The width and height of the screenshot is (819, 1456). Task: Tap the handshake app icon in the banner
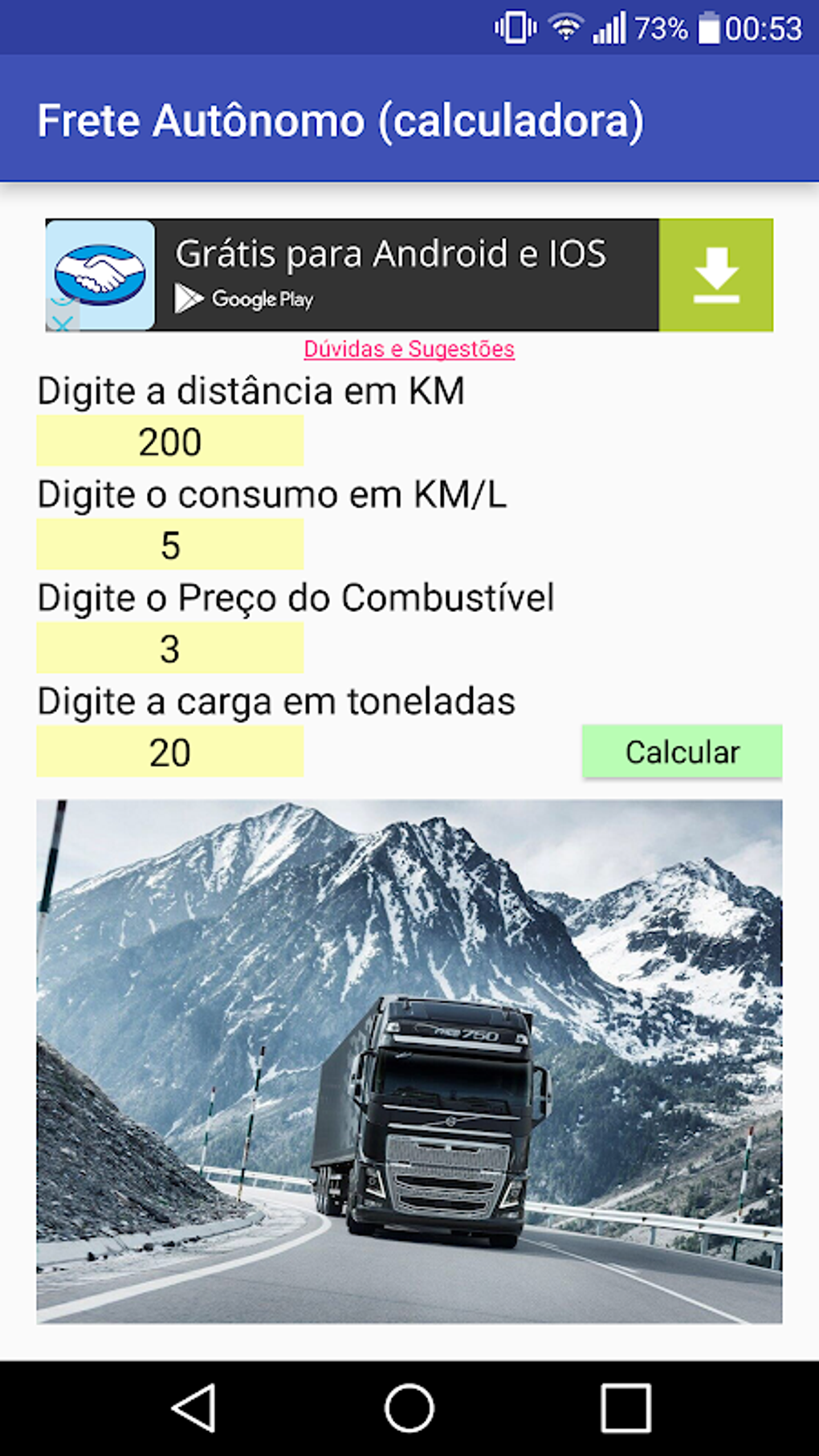101,274
